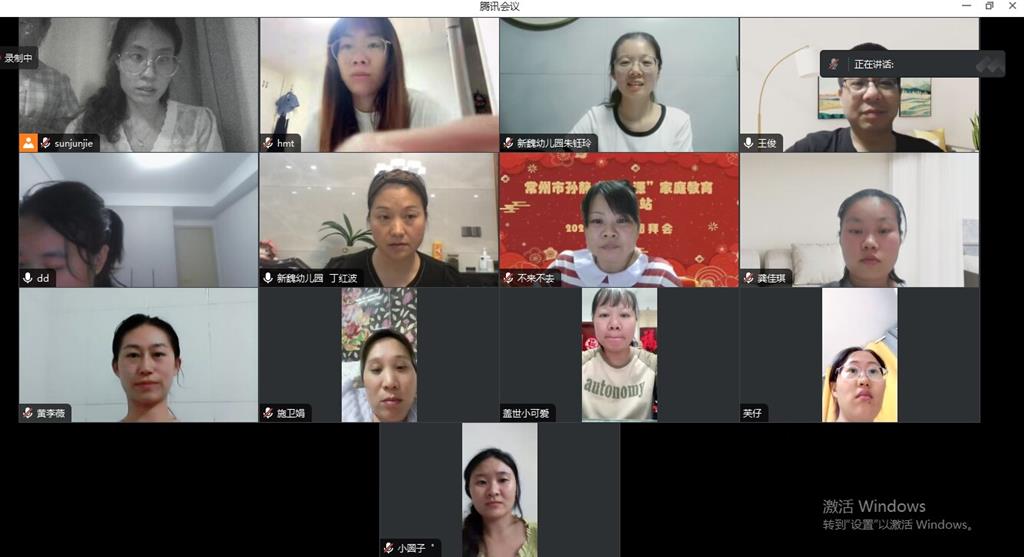
Task: Open 小圆子's video tile
Action: [x=498, y=490]
